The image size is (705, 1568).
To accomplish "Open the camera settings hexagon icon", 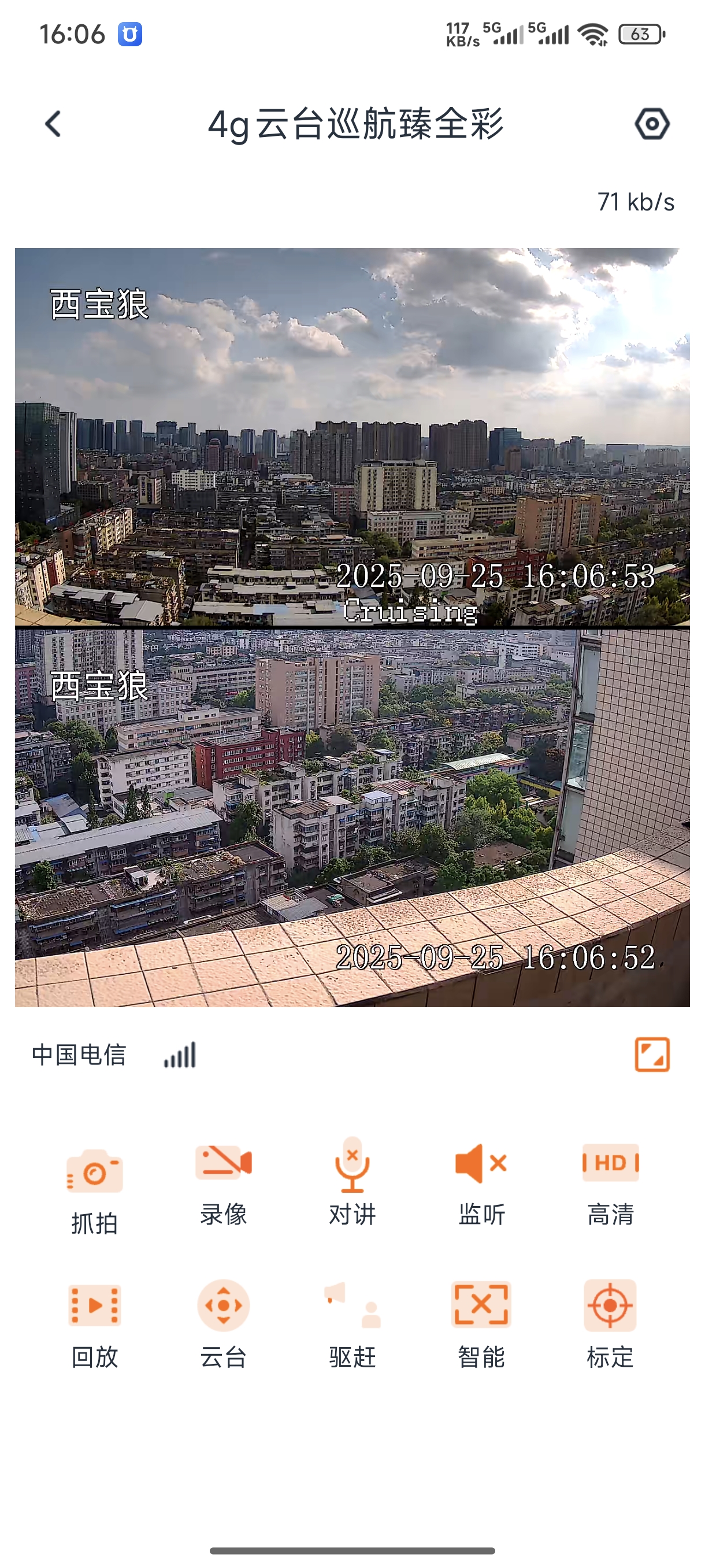I will [651, 124].
